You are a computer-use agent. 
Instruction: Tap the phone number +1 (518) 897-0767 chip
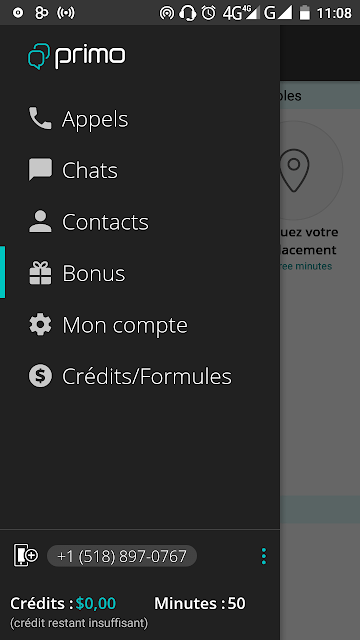[122, 556]
